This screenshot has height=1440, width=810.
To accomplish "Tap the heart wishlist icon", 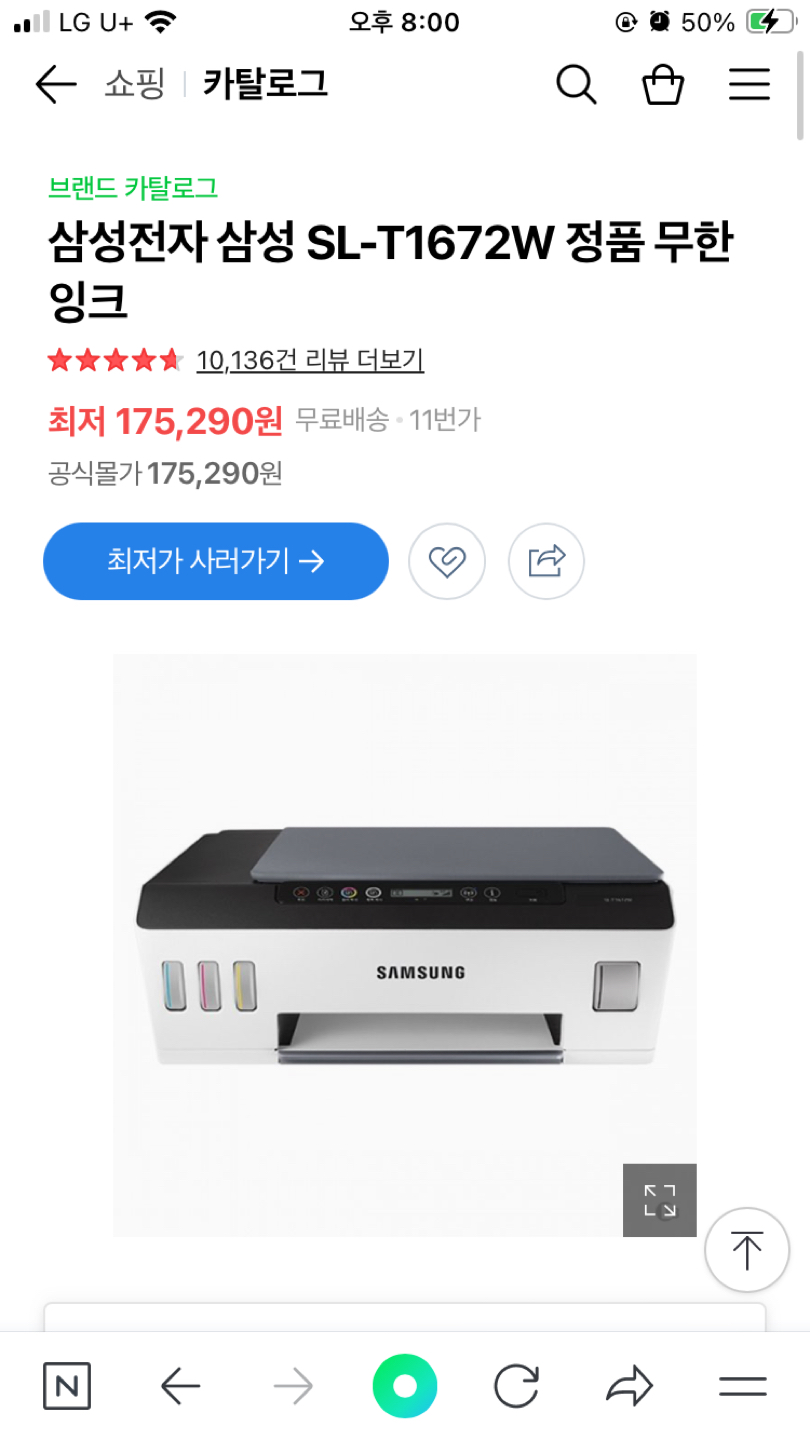I will click(447, 561).
